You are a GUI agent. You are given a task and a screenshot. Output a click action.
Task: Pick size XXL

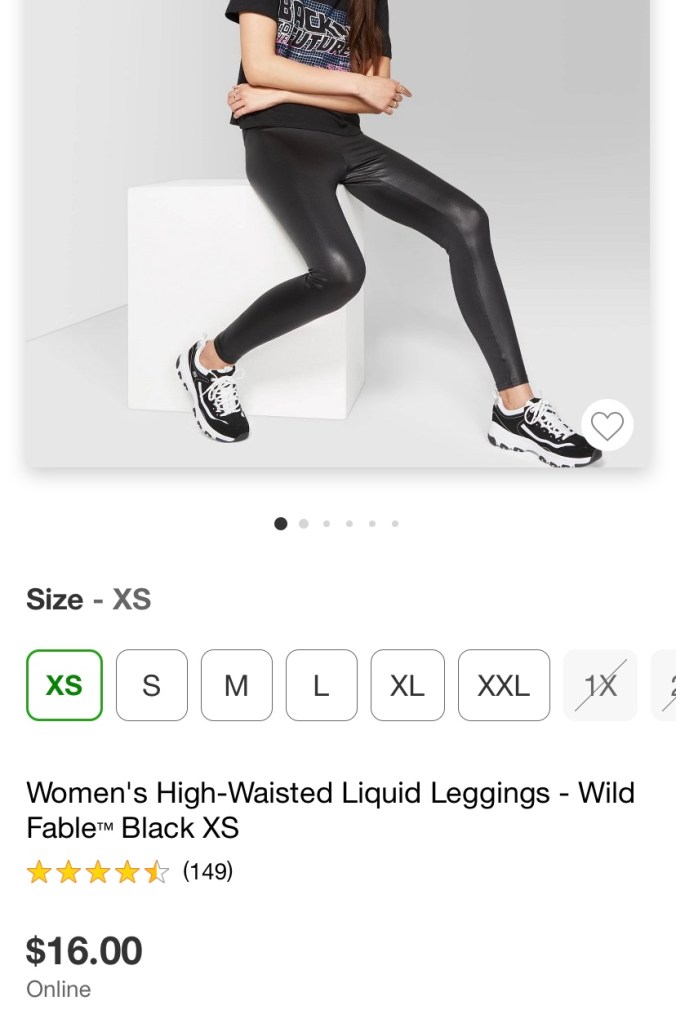[503, 685]
